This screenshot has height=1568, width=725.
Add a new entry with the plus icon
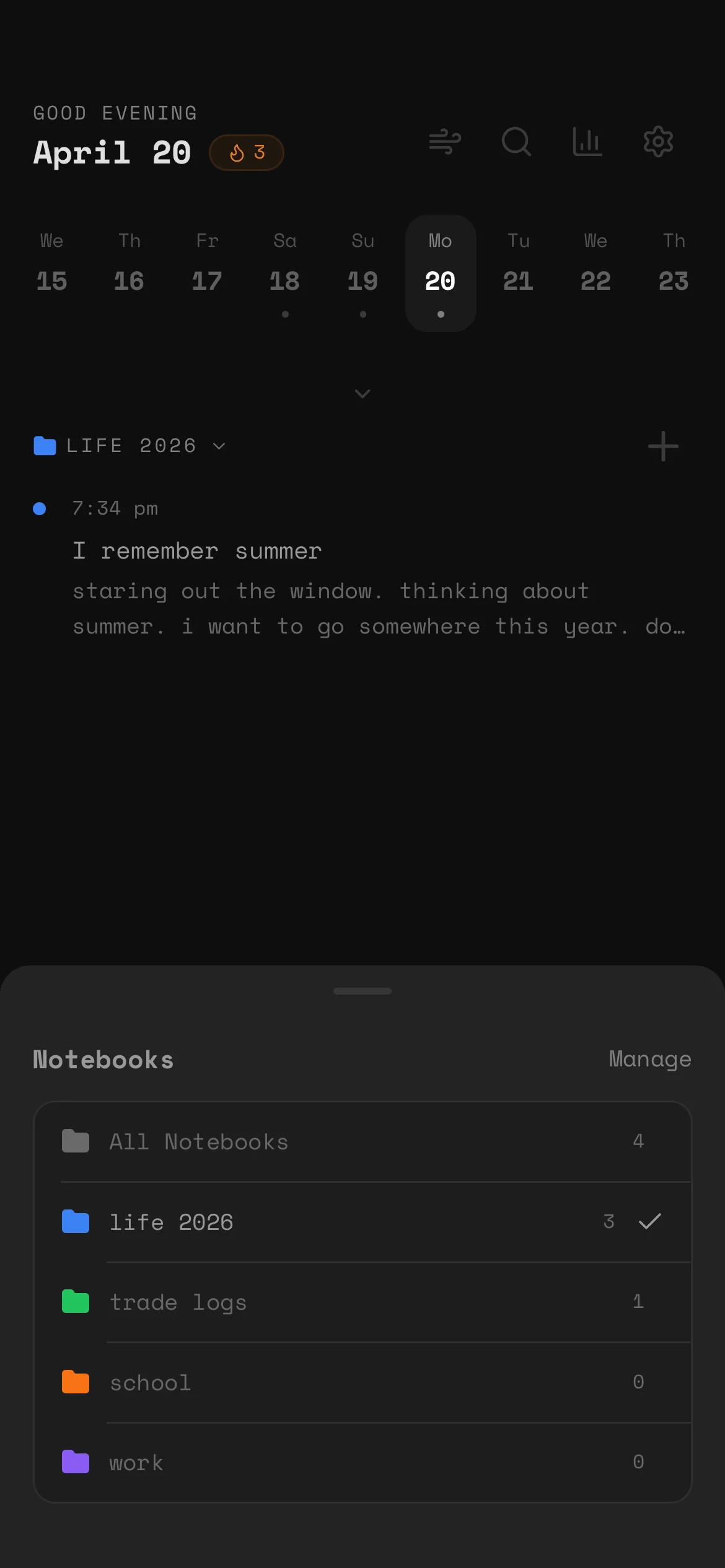coord(663,446)
